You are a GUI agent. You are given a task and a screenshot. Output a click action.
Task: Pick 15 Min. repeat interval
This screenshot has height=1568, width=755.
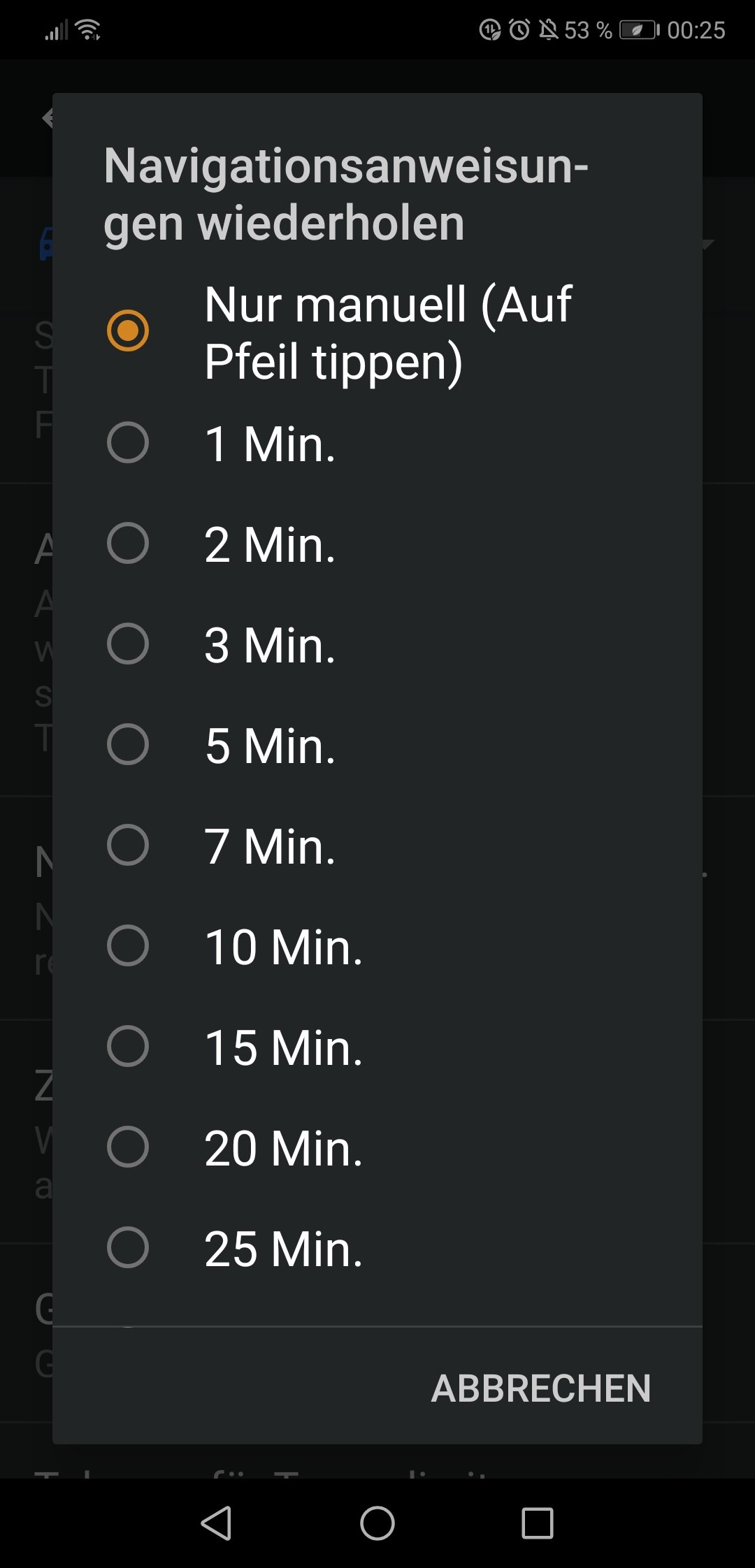[x=377, y=1047]
